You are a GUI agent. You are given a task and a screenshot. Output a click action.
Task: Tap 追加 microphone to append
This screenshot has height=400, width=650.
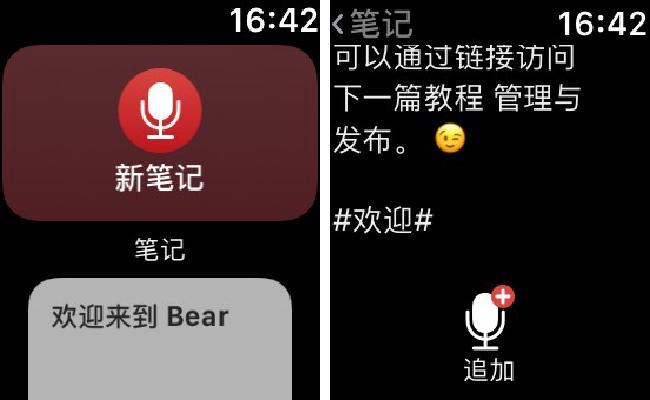(x=489, y=328)
